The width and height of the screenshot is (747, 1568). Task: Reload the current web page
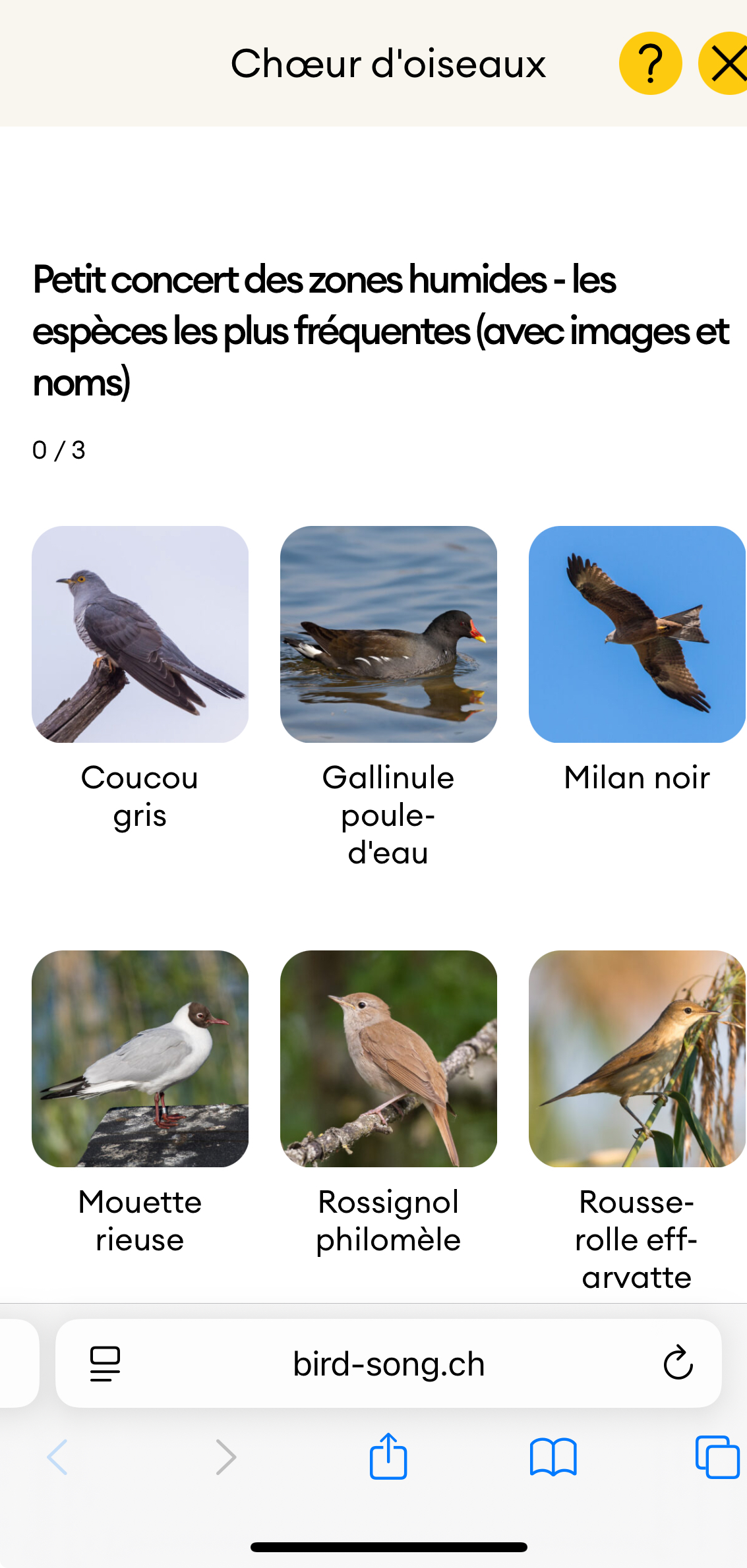coord(678,1364)
